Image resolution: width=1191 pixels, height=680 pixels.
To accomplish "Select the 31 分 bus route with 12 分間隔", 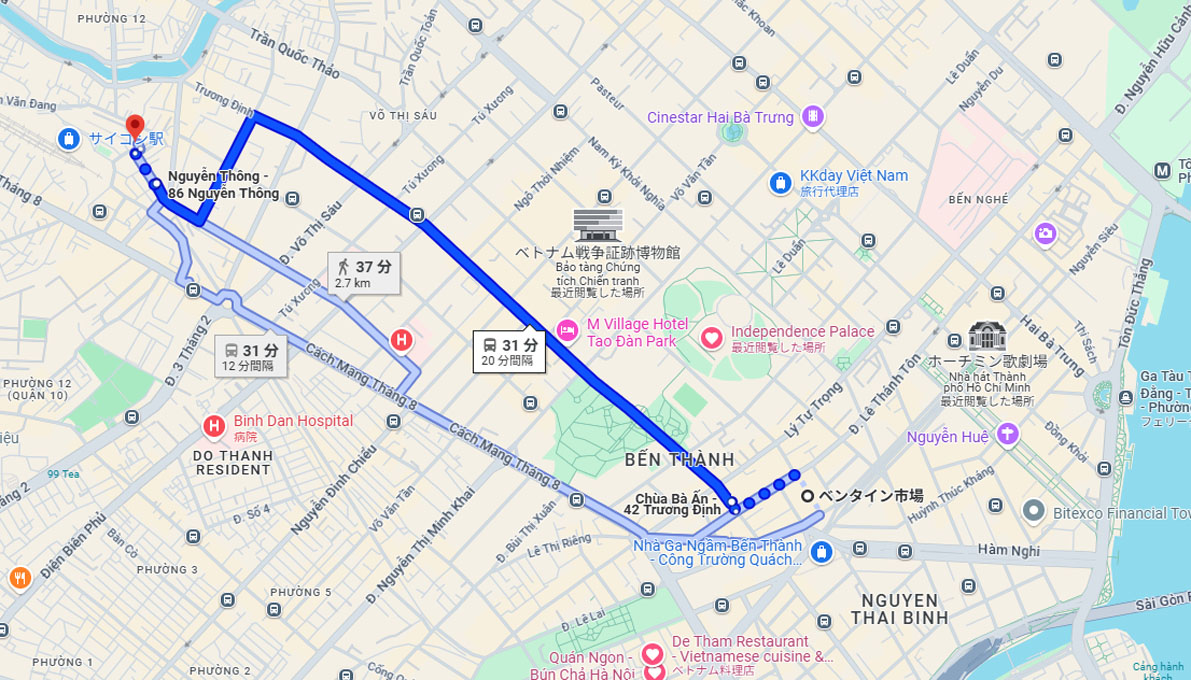I will (x=250, y=357).
